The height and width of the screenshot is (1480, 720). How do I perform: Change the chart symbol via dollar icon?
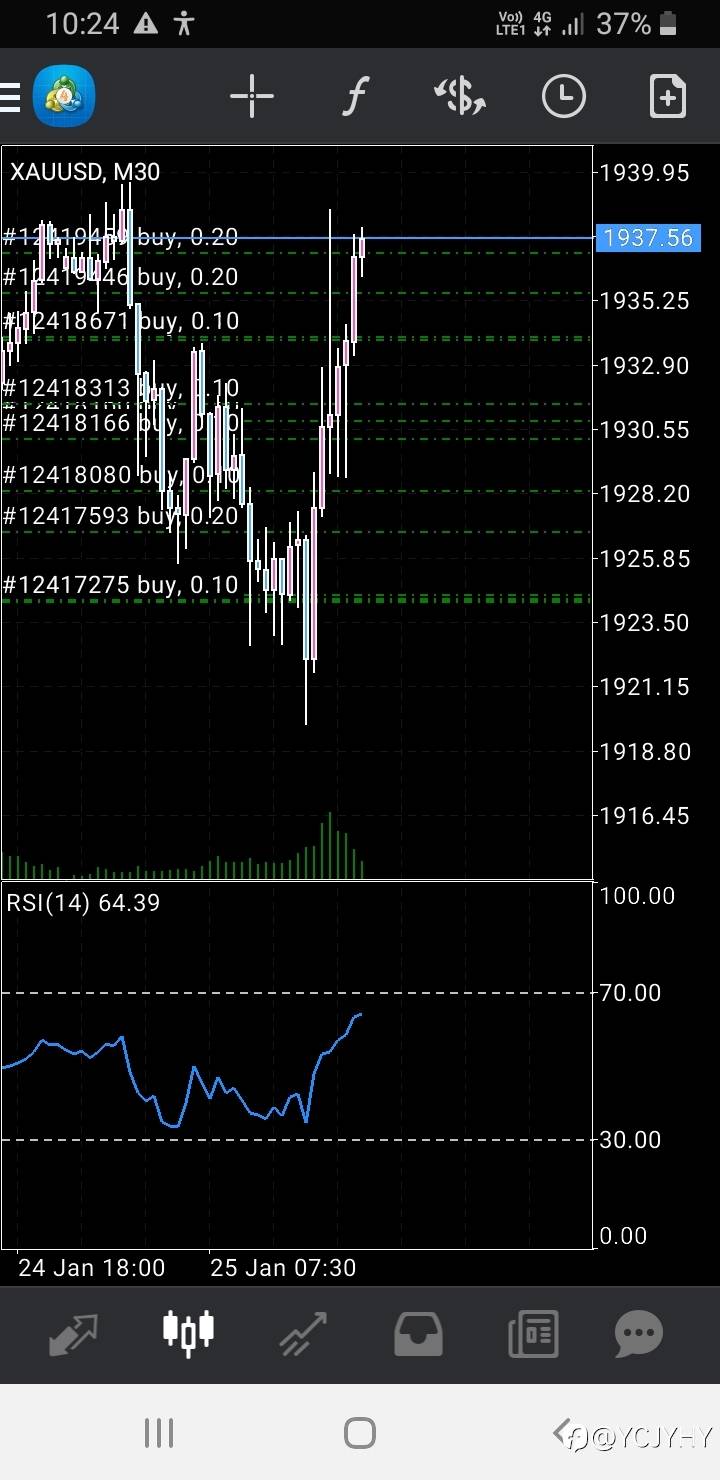(460, 97)
